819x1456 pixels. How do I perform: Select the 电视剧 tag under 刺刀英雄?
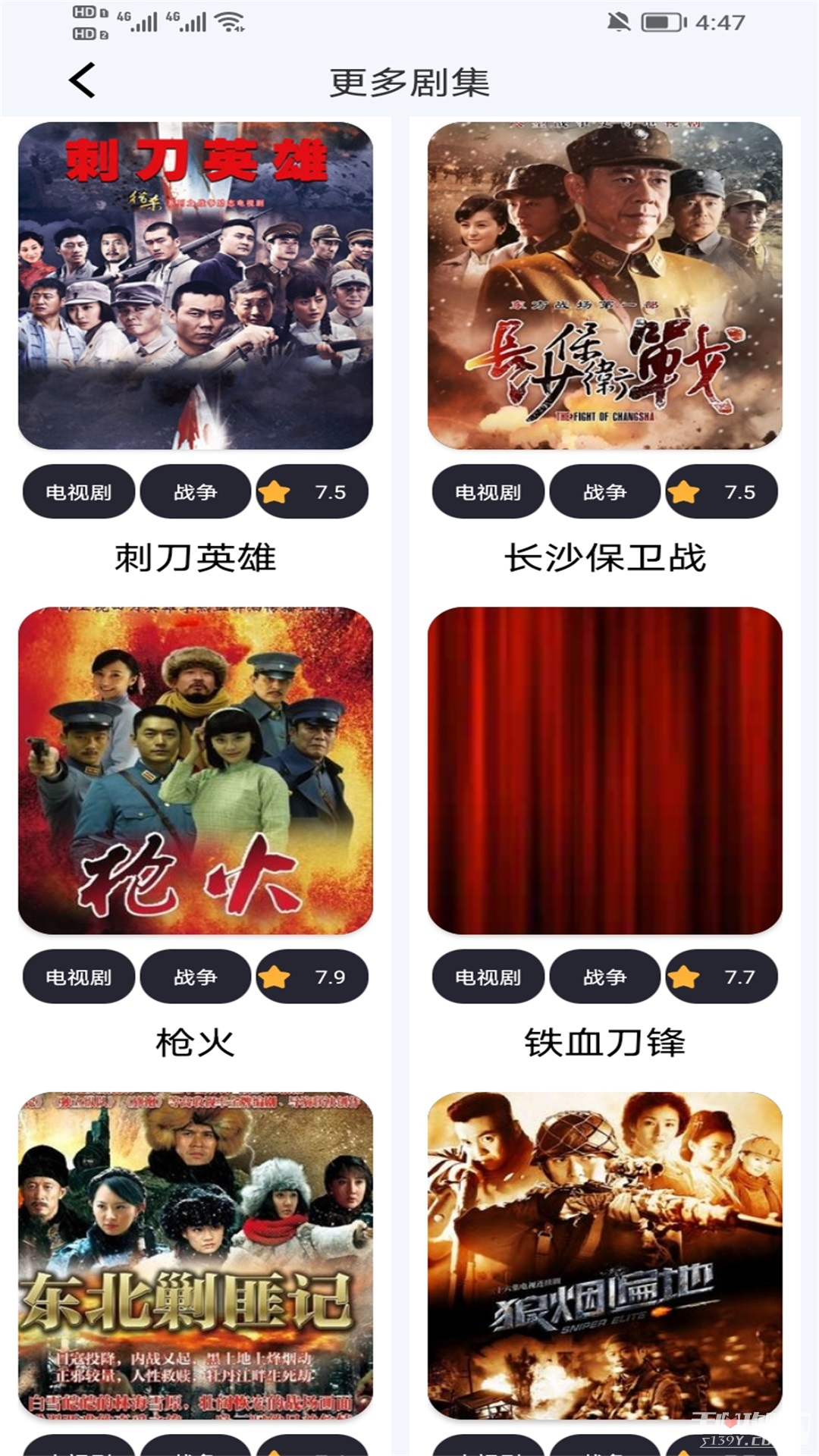click(78, 492)
